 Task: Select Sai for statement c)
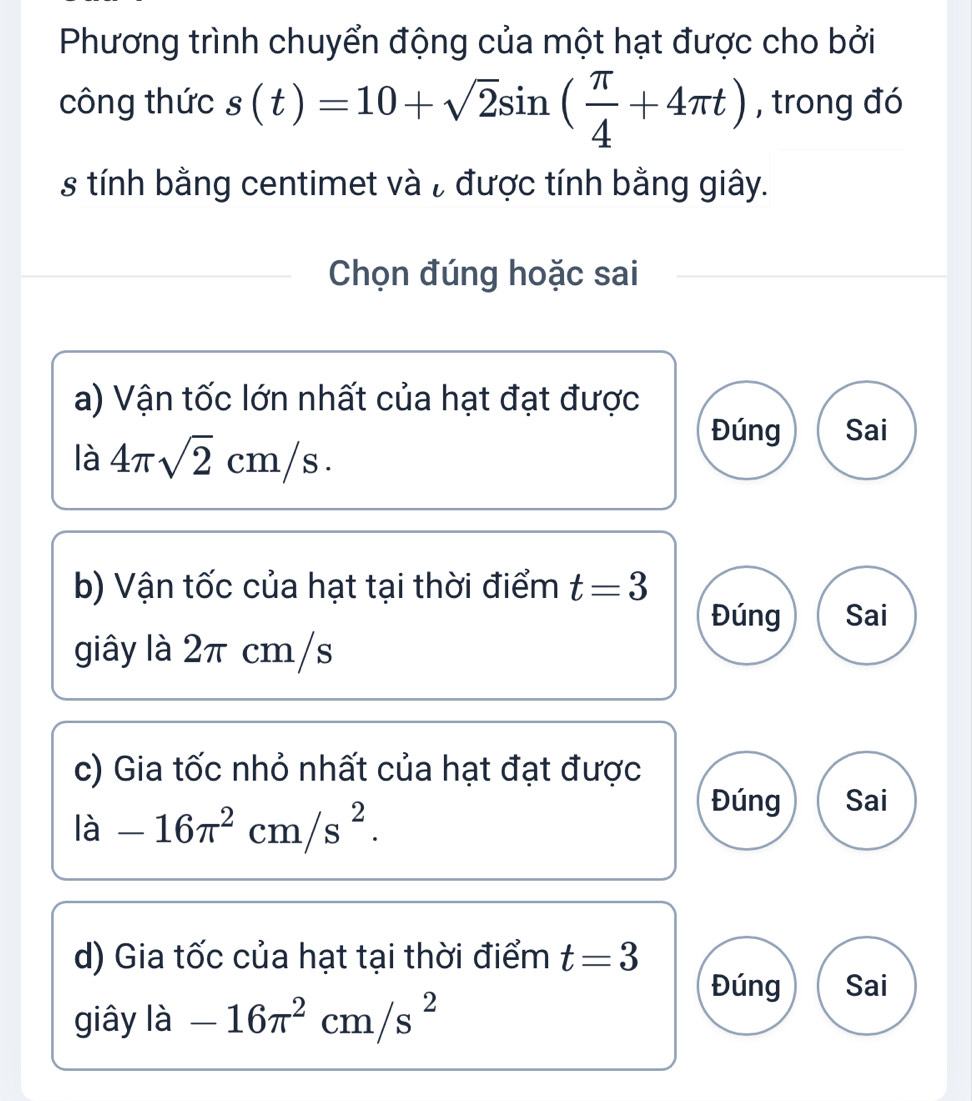point(866,800)
